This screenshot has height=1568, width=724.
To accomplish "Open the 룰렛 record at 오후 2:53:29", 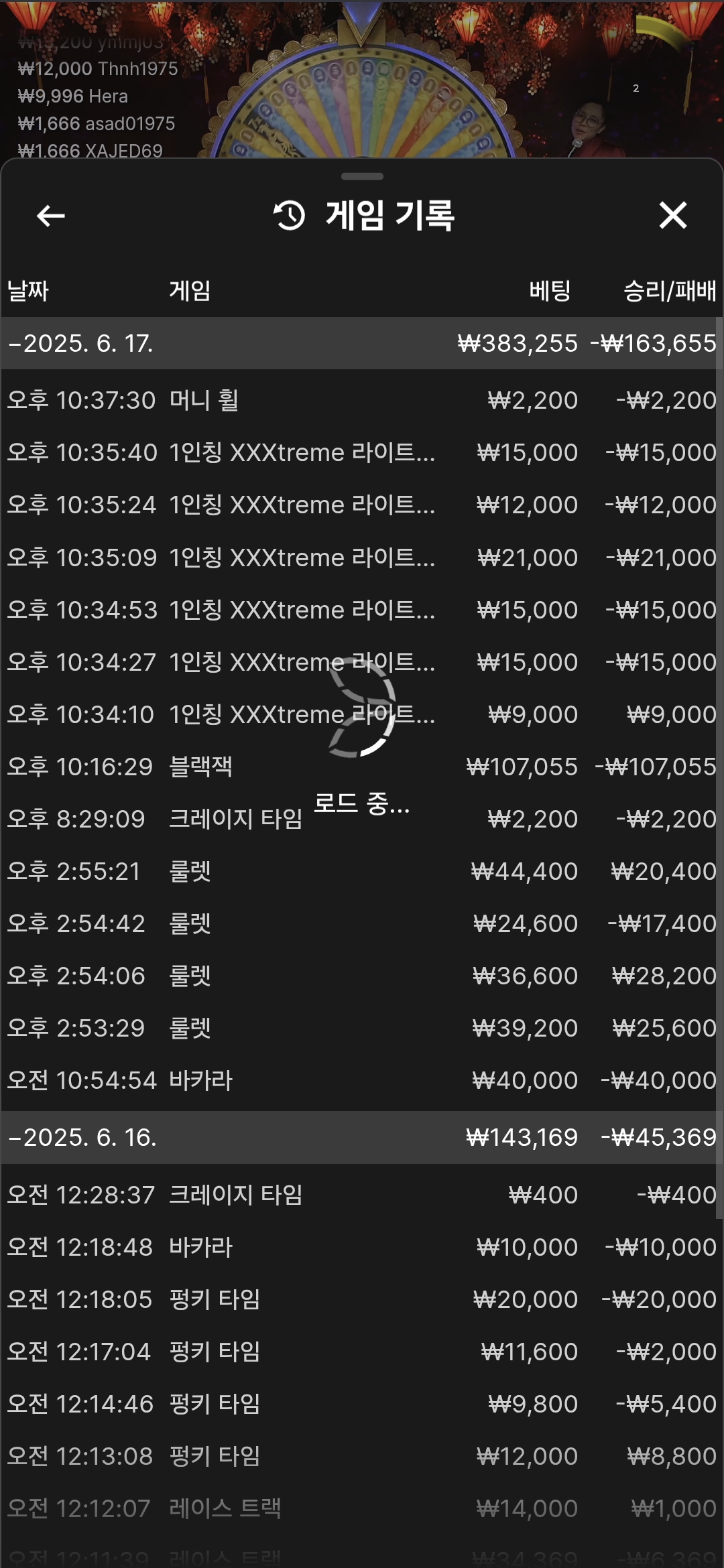I will [362, 1027].
